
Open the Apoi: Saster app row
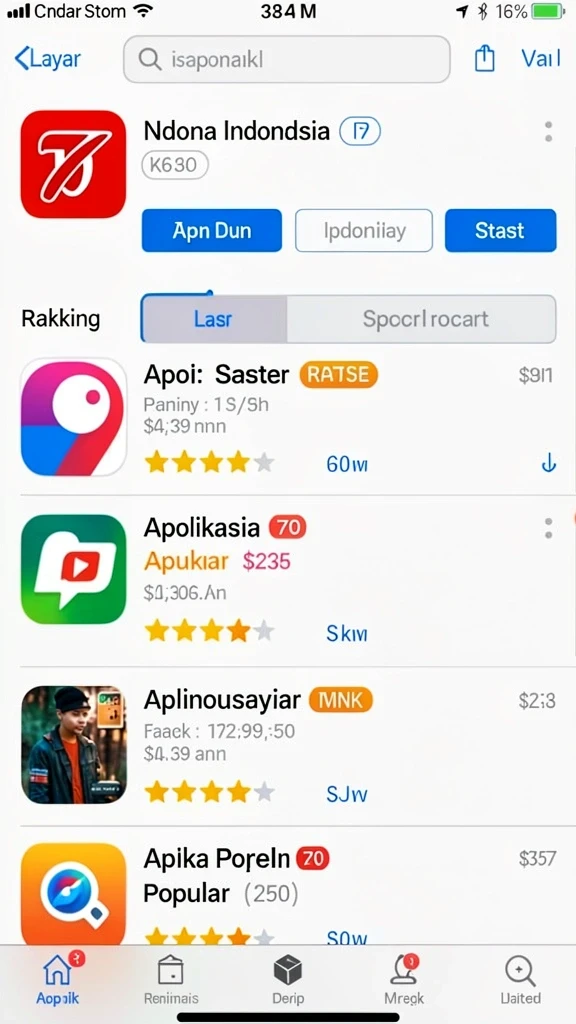(288, 419)
